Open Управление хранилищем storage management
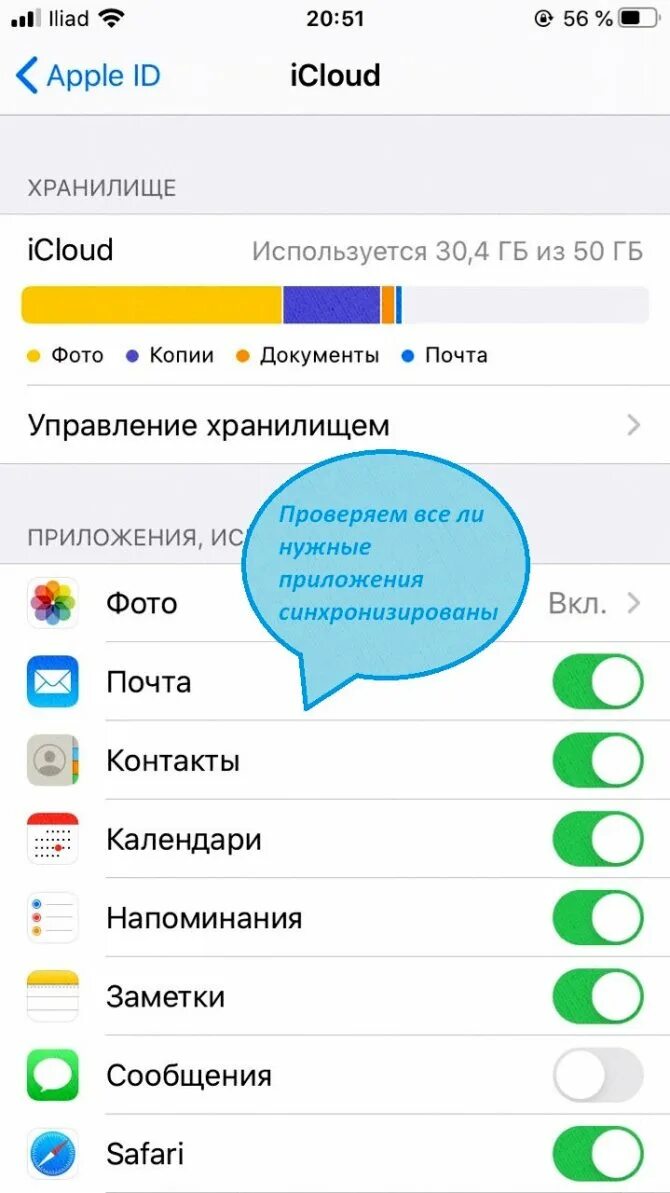This screenshot has width=670, height=1193. click(334, 426)
